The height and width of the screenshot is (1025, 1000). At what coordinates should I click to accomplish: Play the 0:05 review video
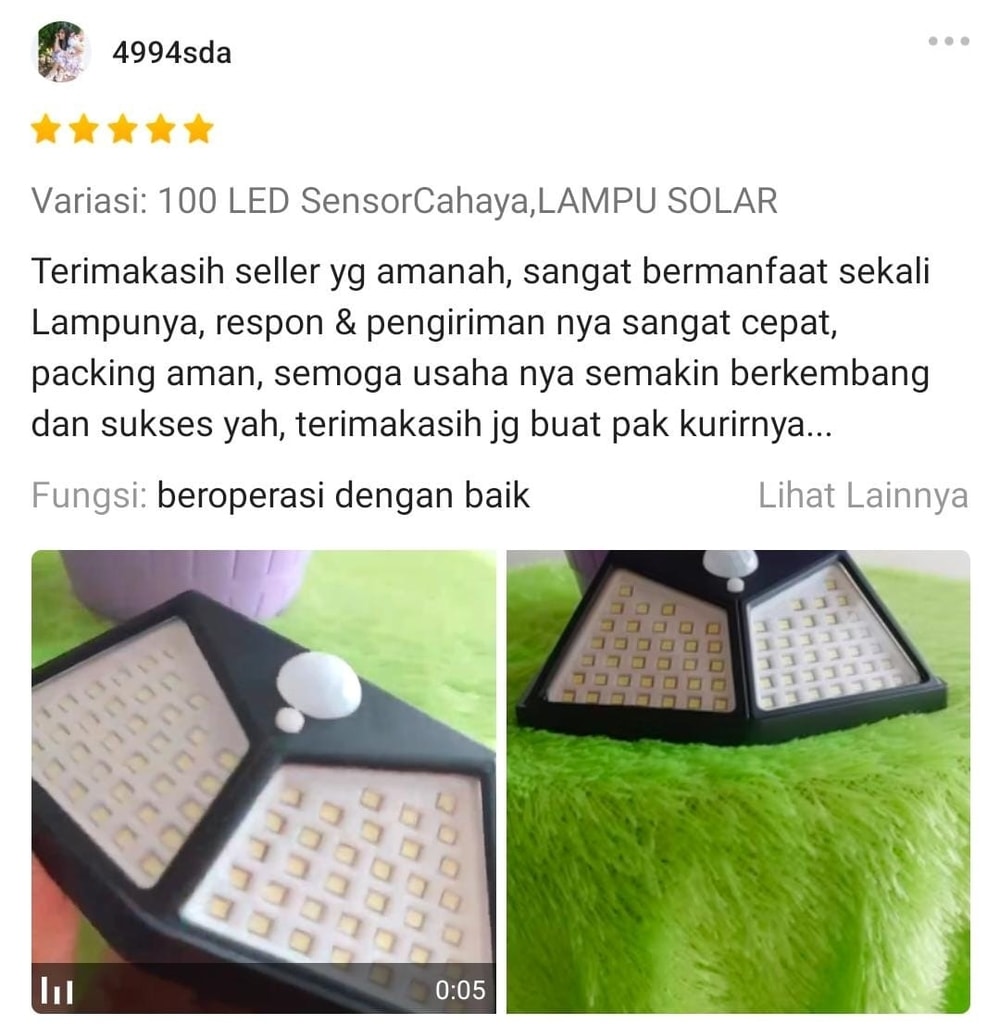(x=263, y=780)
